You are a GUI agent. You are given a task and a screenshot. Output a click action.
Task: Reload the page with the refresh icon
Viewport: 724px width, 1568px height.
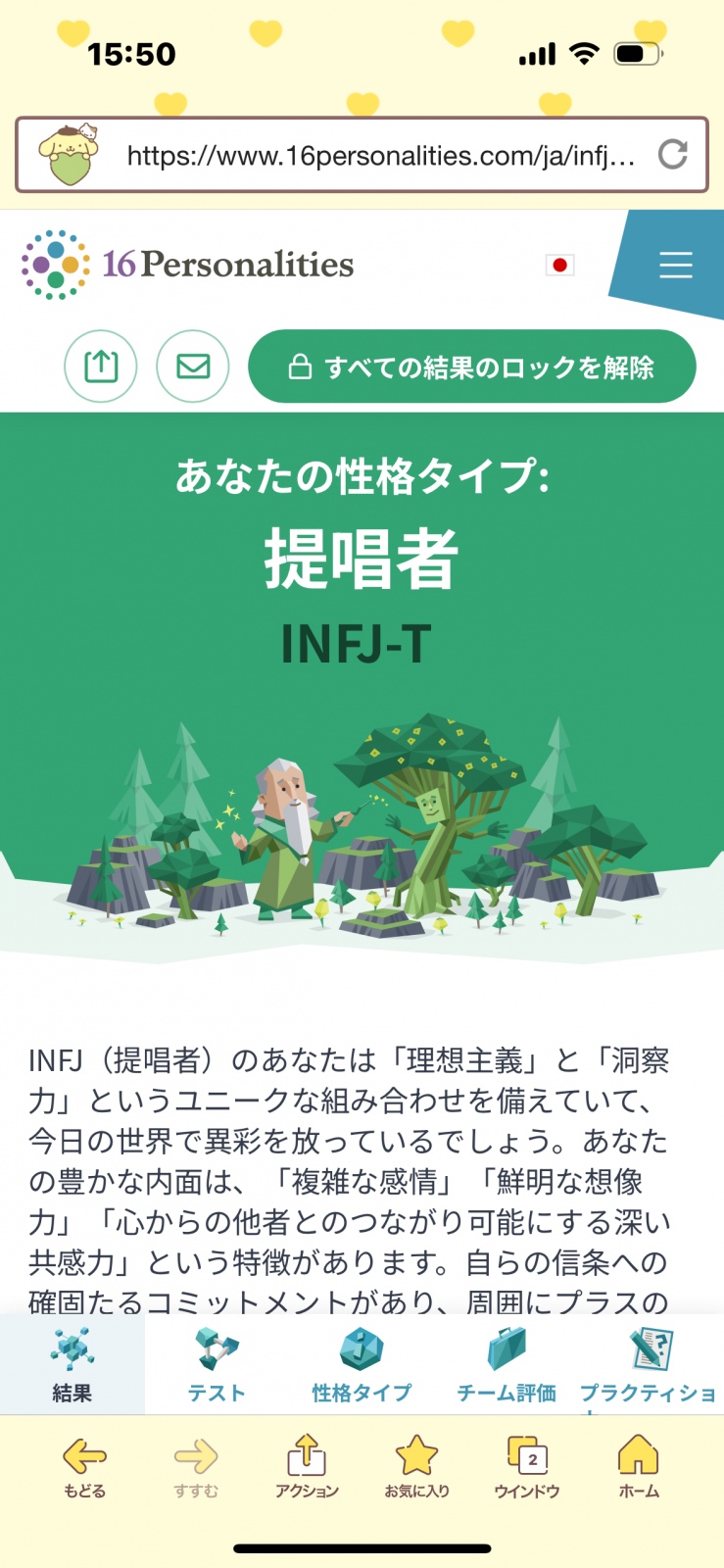pyautogui.click(x=672, y=155)
